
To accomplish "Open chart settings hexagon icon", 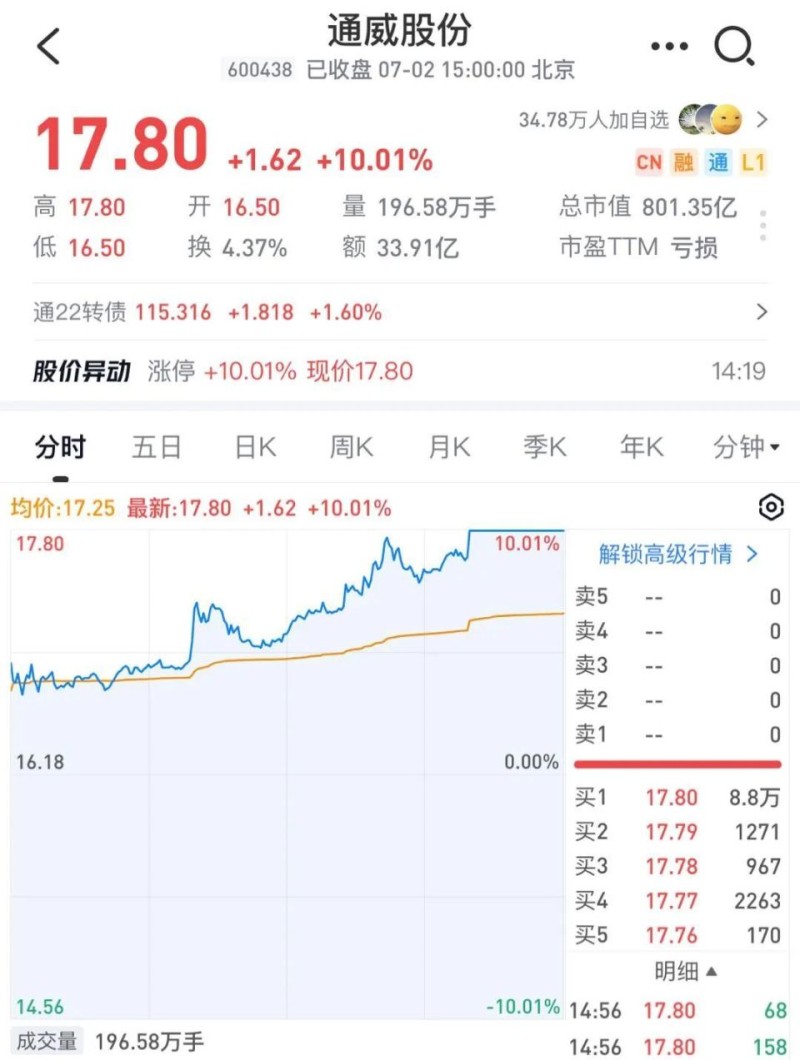I will tap(771, 508).
